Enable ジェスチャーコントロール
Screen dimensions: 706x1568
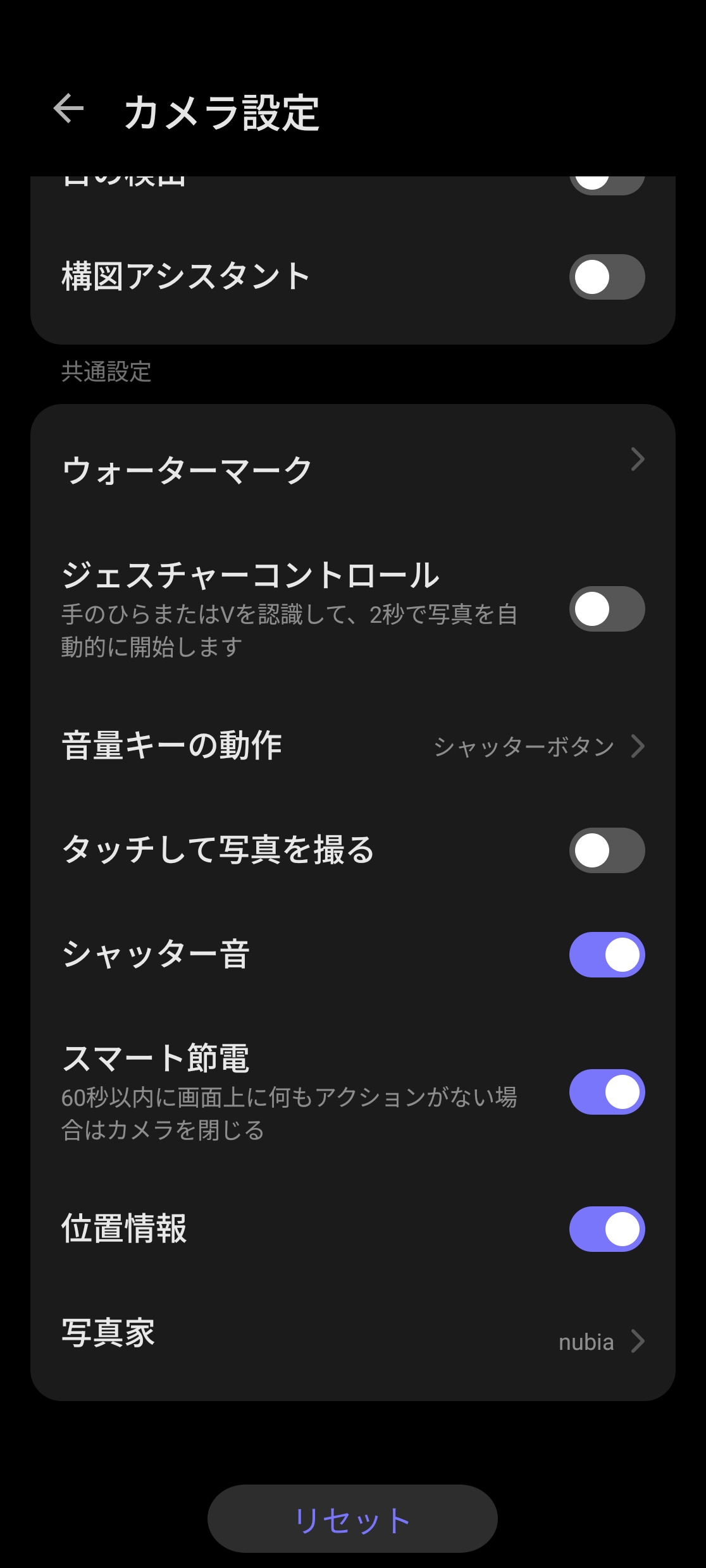[606, 608]
